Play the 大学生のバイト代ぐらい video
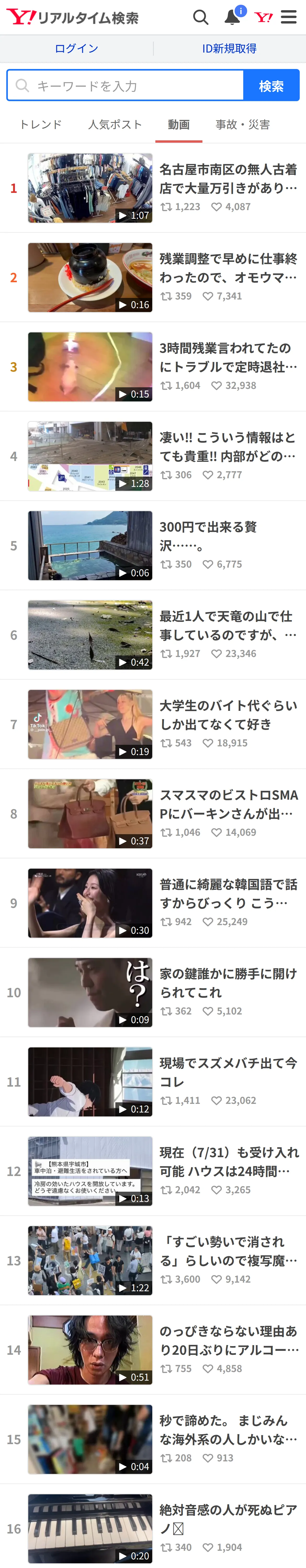The image size is (306, 1568). (x=153, y=724)
